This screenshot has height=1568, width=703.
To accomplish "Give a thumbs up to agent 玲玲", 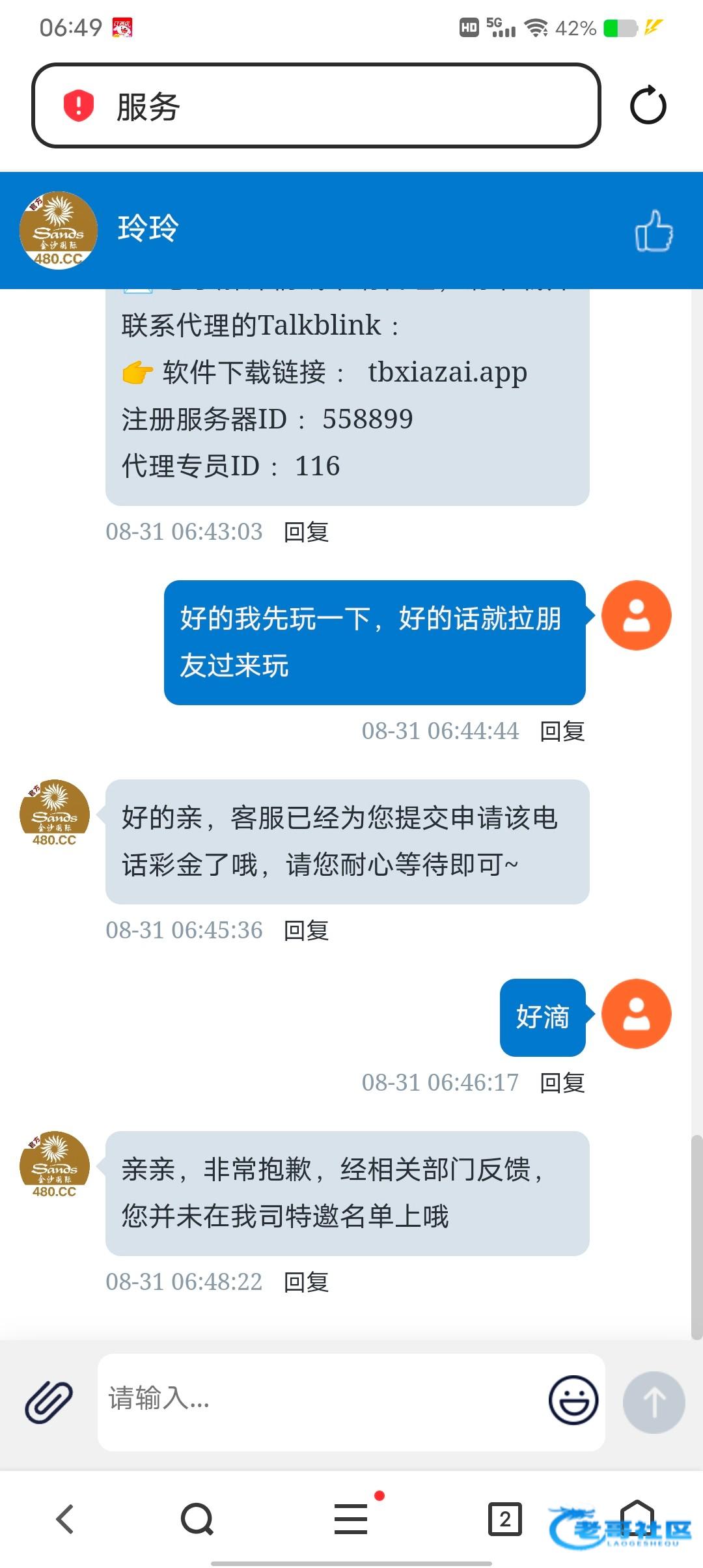I will pos(654,231).
